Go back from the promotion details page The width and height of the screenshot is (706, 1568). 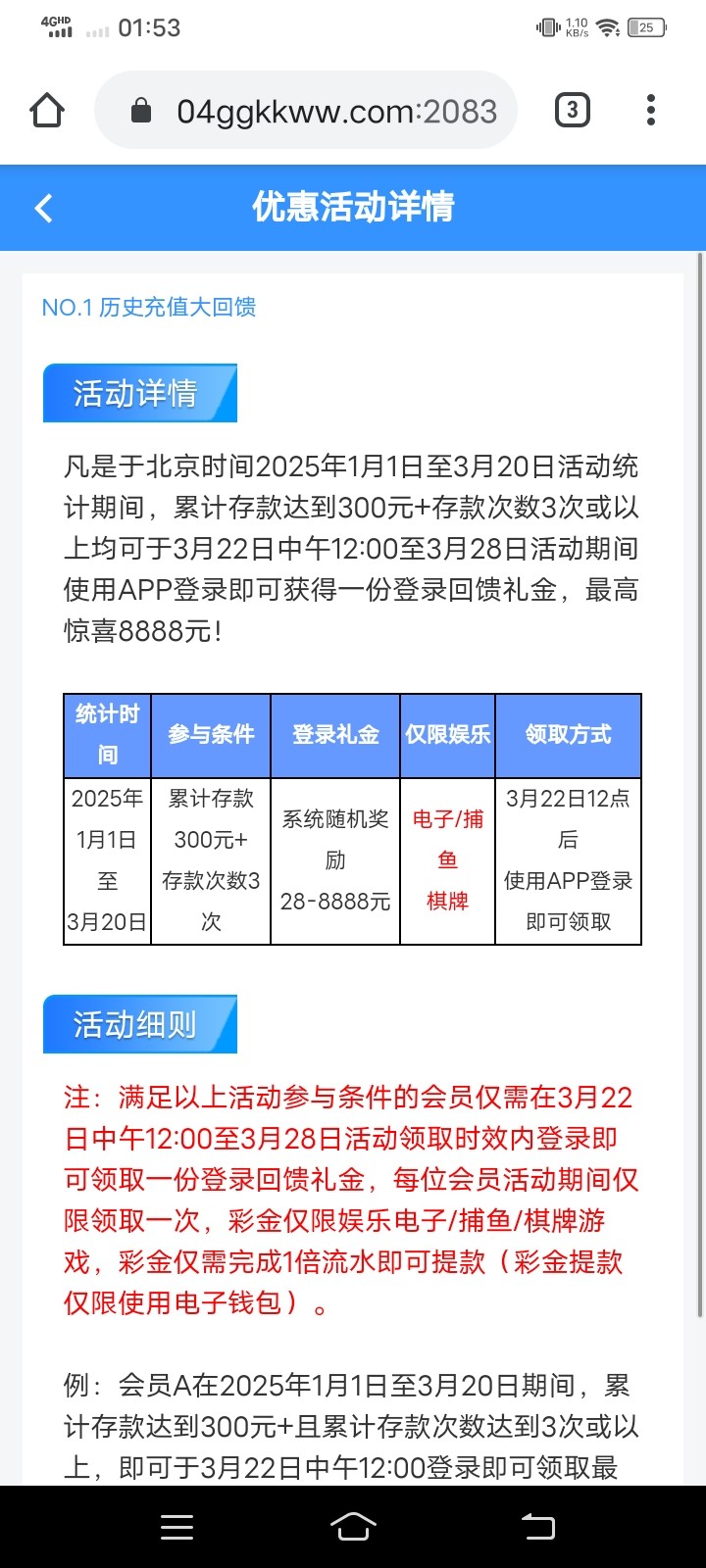pyautogui.click(x=43, y=208)
